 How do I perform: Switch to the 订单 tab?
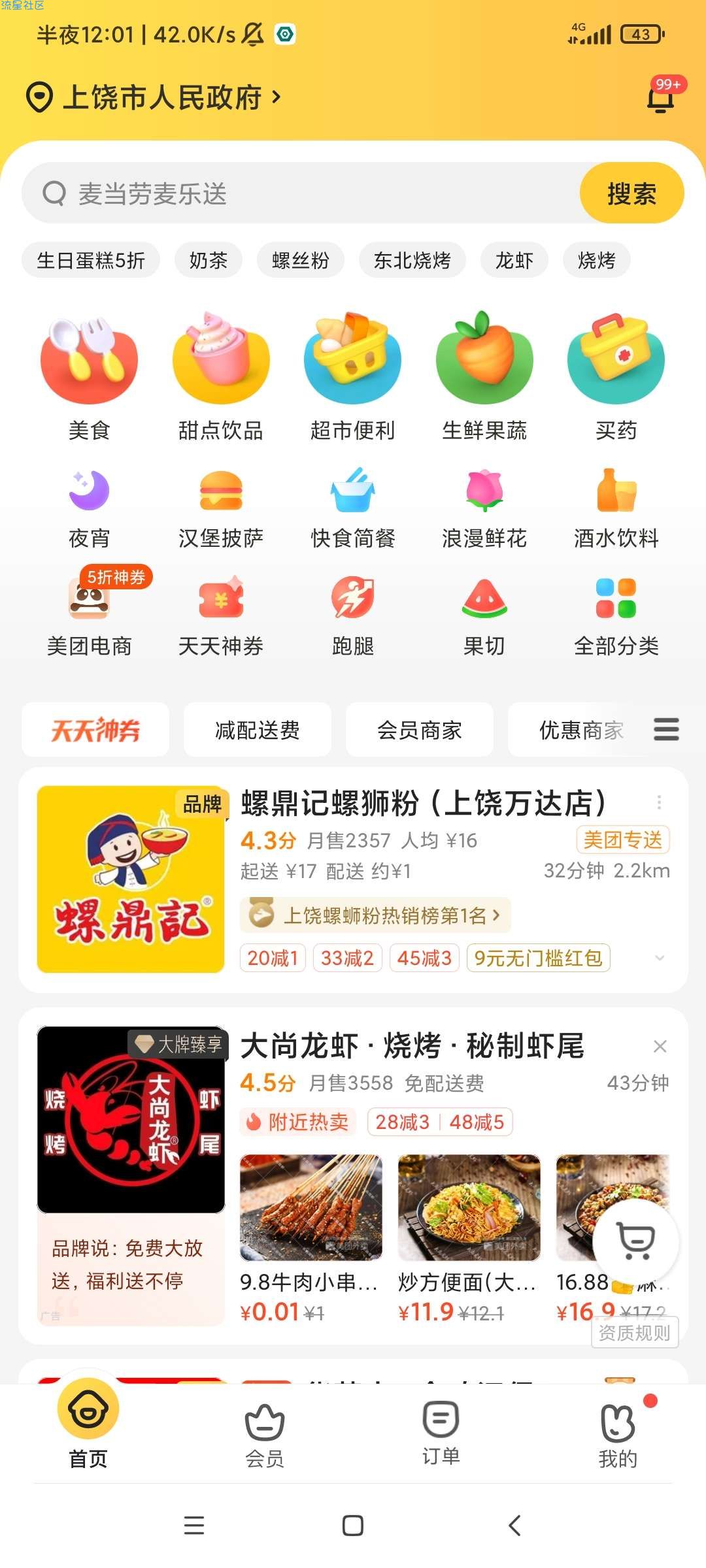[441, 1432]
